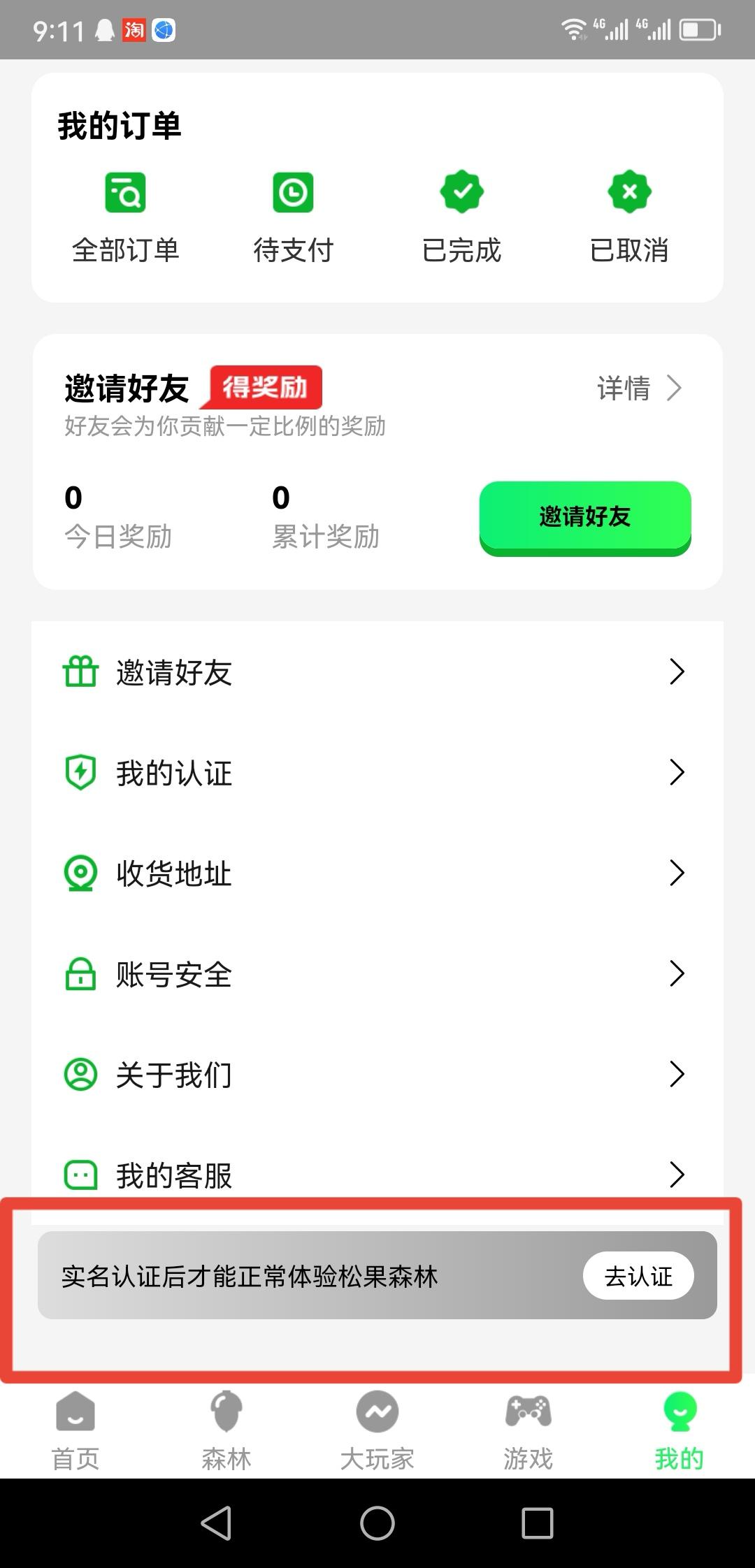
Task: Open 收货地址 shipping address
Action: pyautogui.click(x=377, y=873)
